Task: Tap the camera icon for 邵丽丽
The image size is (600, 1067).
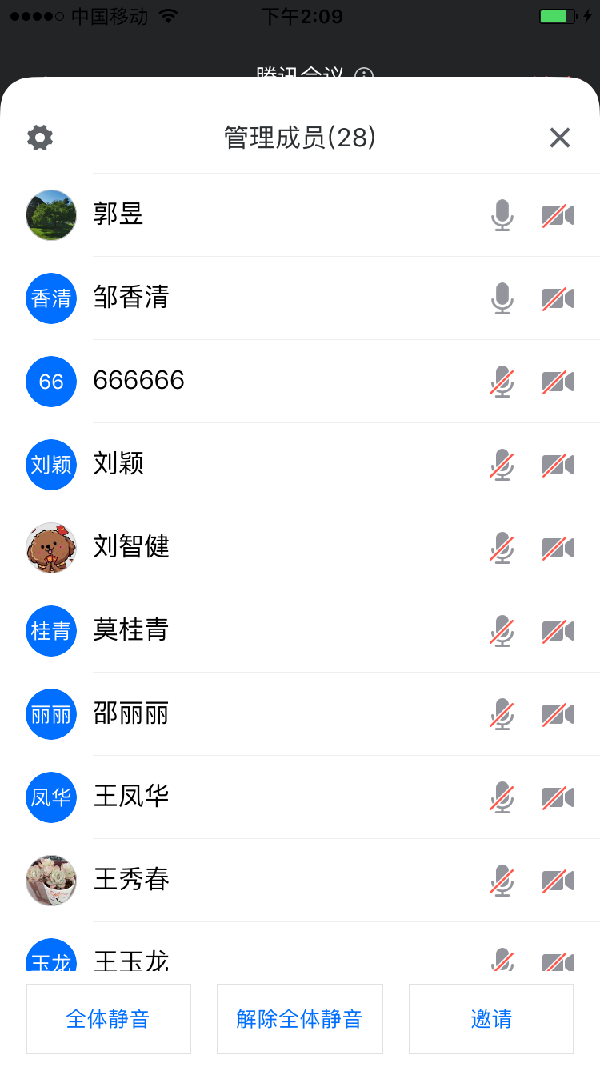Action: click(557, 714)
